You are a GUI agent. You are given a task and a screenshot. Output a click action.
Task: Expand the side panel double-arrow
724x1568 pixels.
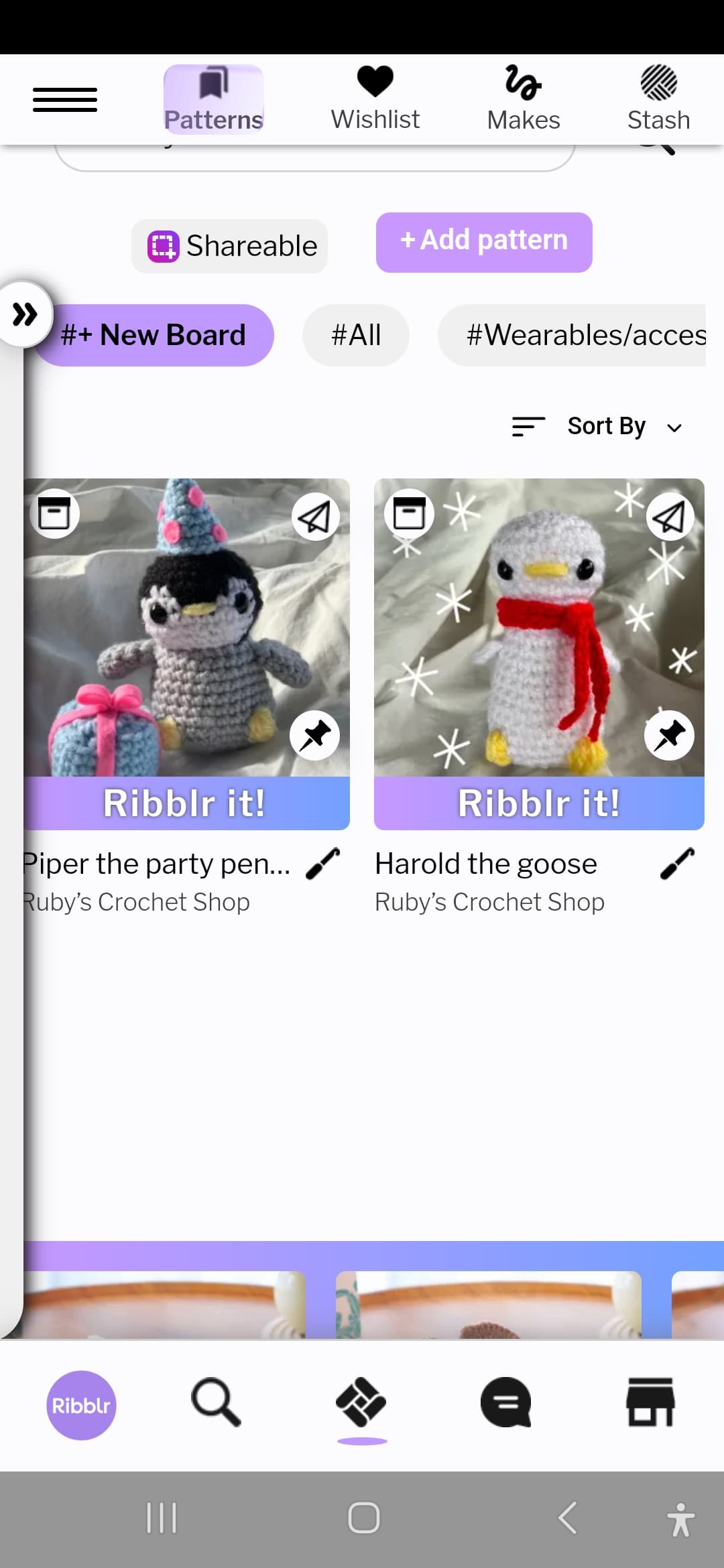point(25,314)
